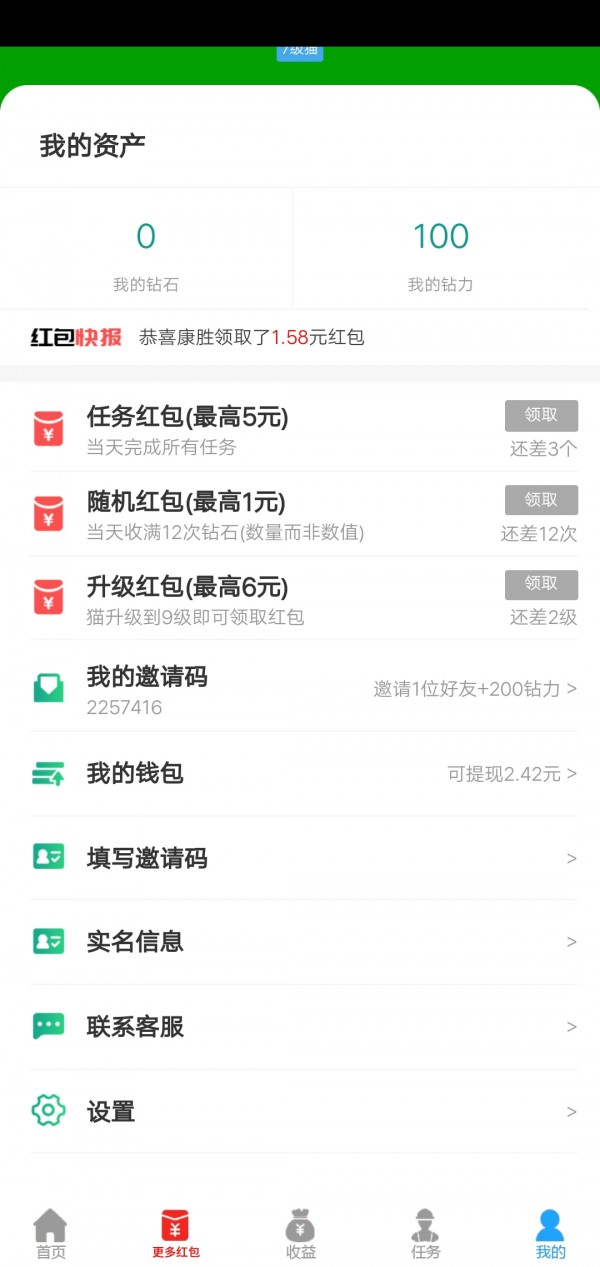Screen dimensions: 600x1267
Task: Select the 我的 tab
Action: 550,1233
